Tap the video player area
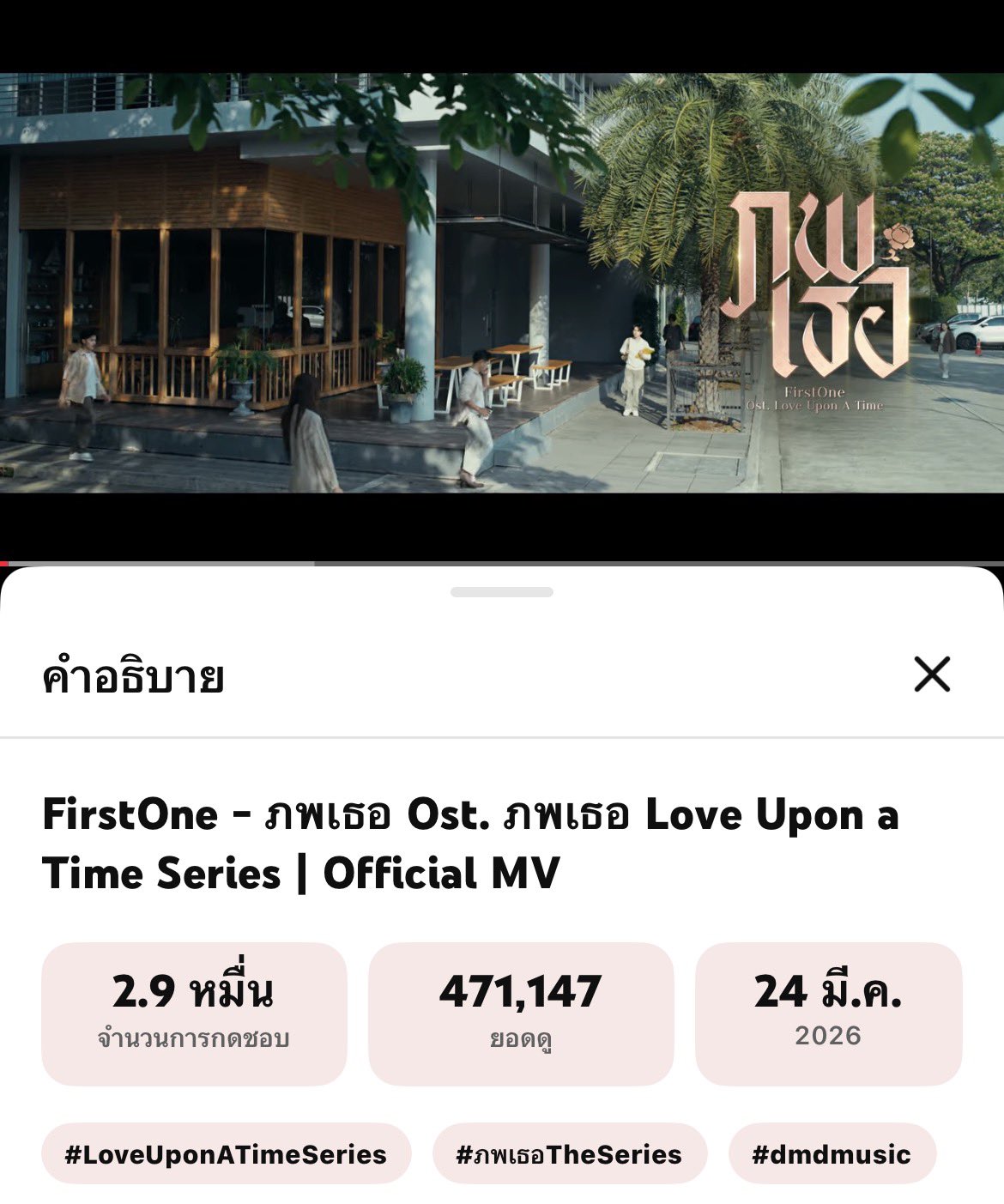The width and height of the screenshot is (1004, 1204). (x=502, y=283)
